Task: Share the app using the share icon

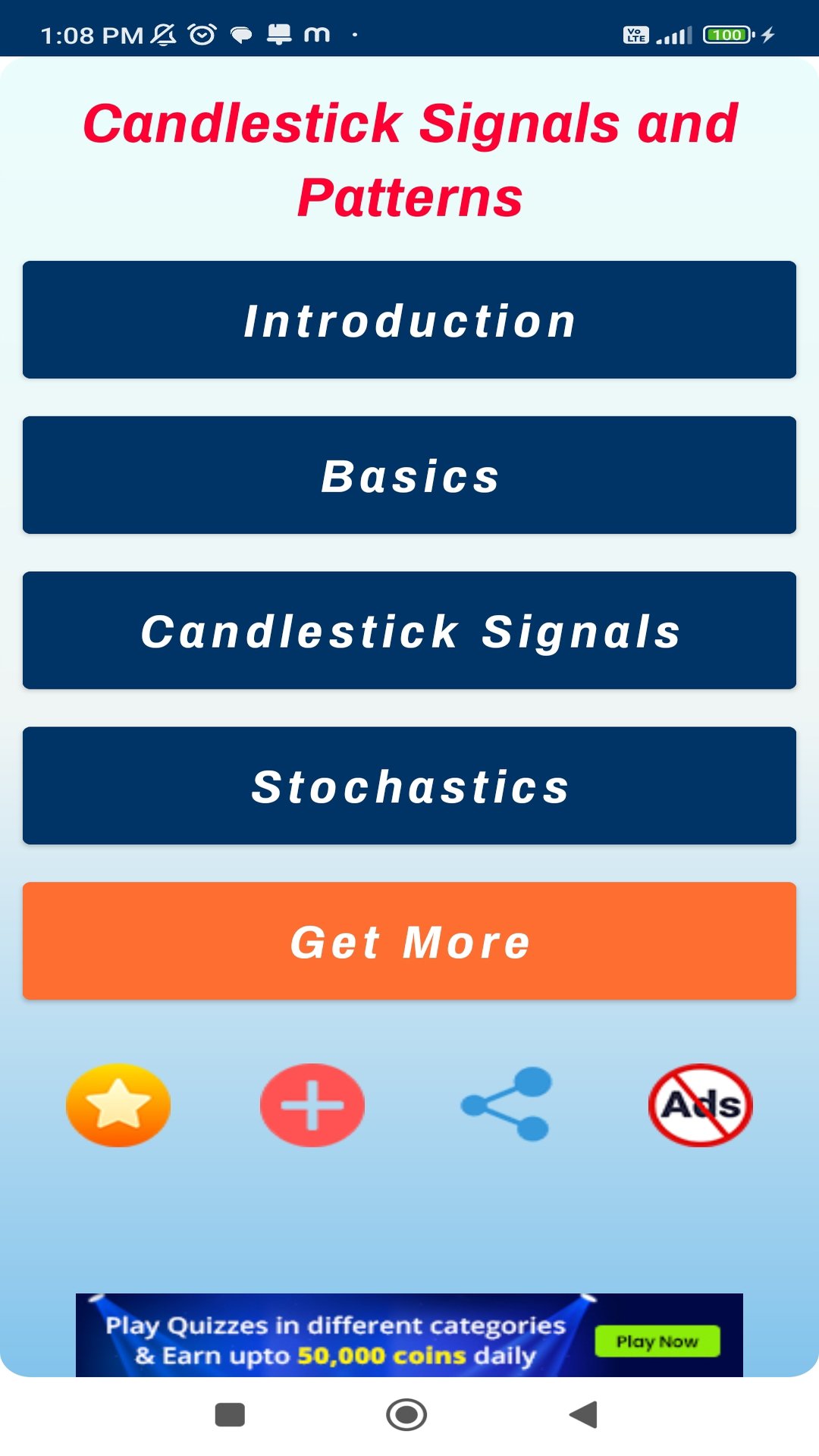Action: coord(507,1105)
